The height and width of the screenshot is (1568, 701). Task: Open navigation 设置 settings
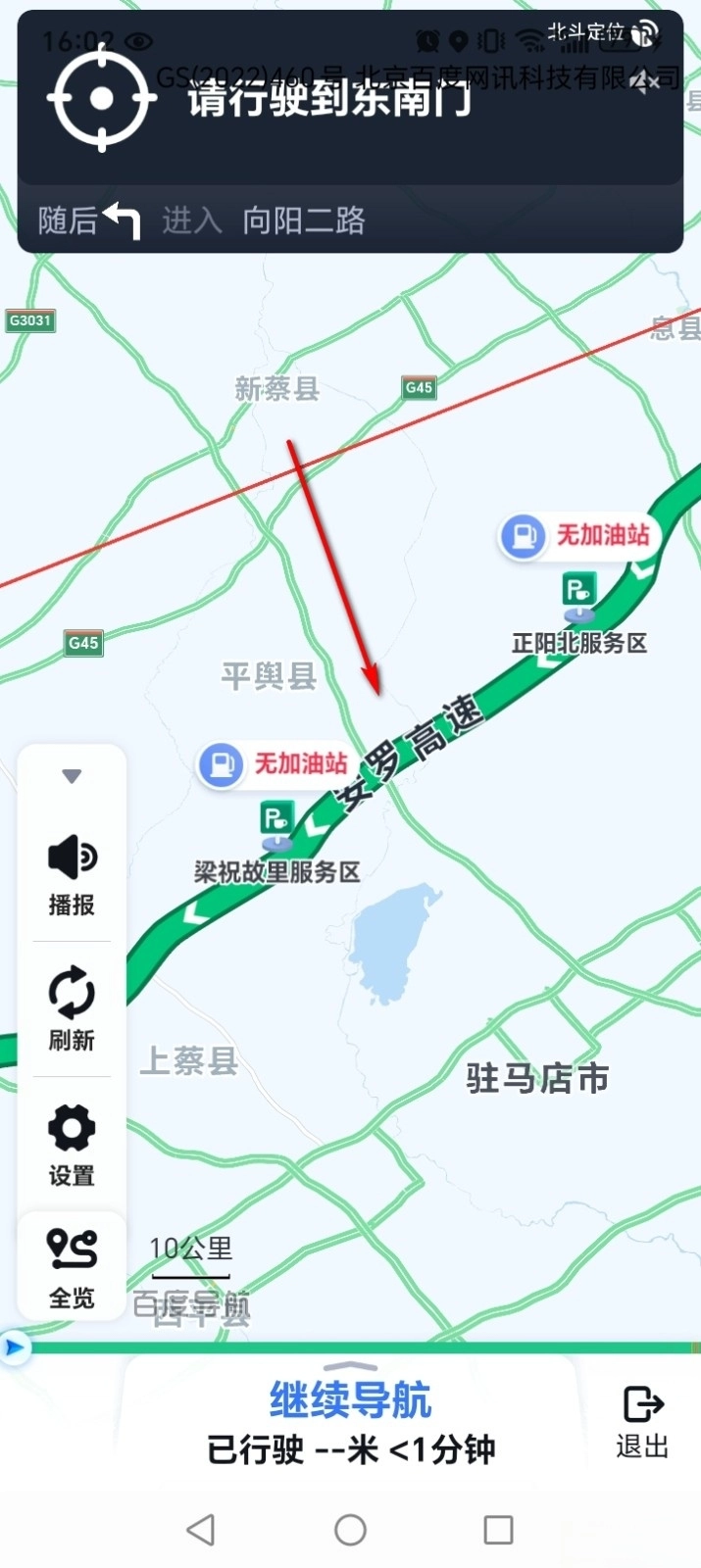[x=72, y=1145]
